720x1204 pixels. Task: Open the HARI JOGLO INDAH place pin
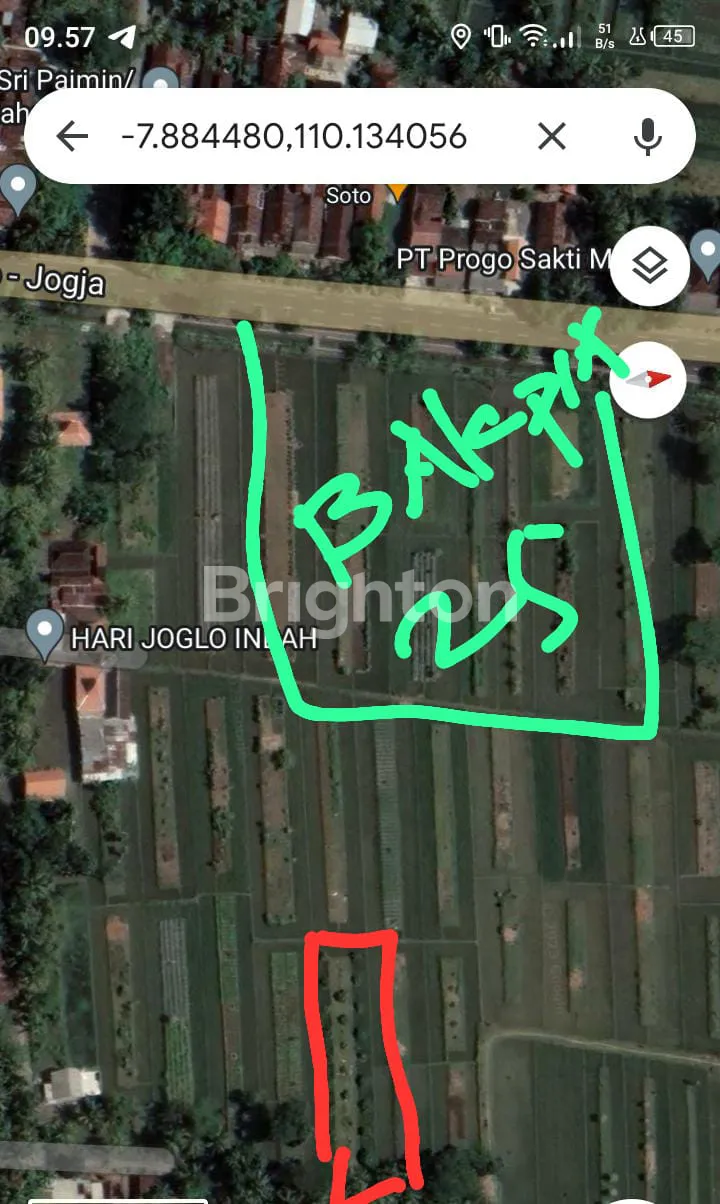pyautogui.click(x=45, y=631)
